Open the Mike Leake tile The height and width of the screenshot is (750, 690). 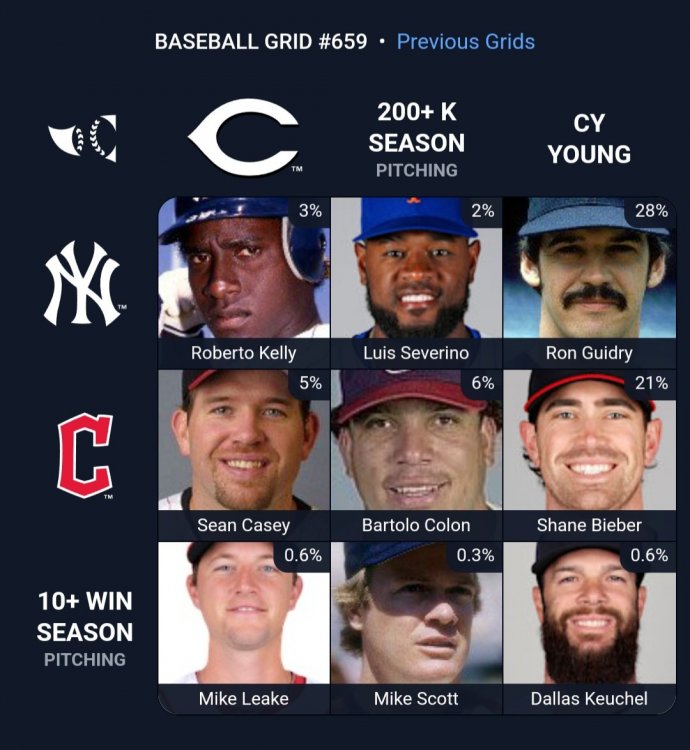click(x=244, y=627)
